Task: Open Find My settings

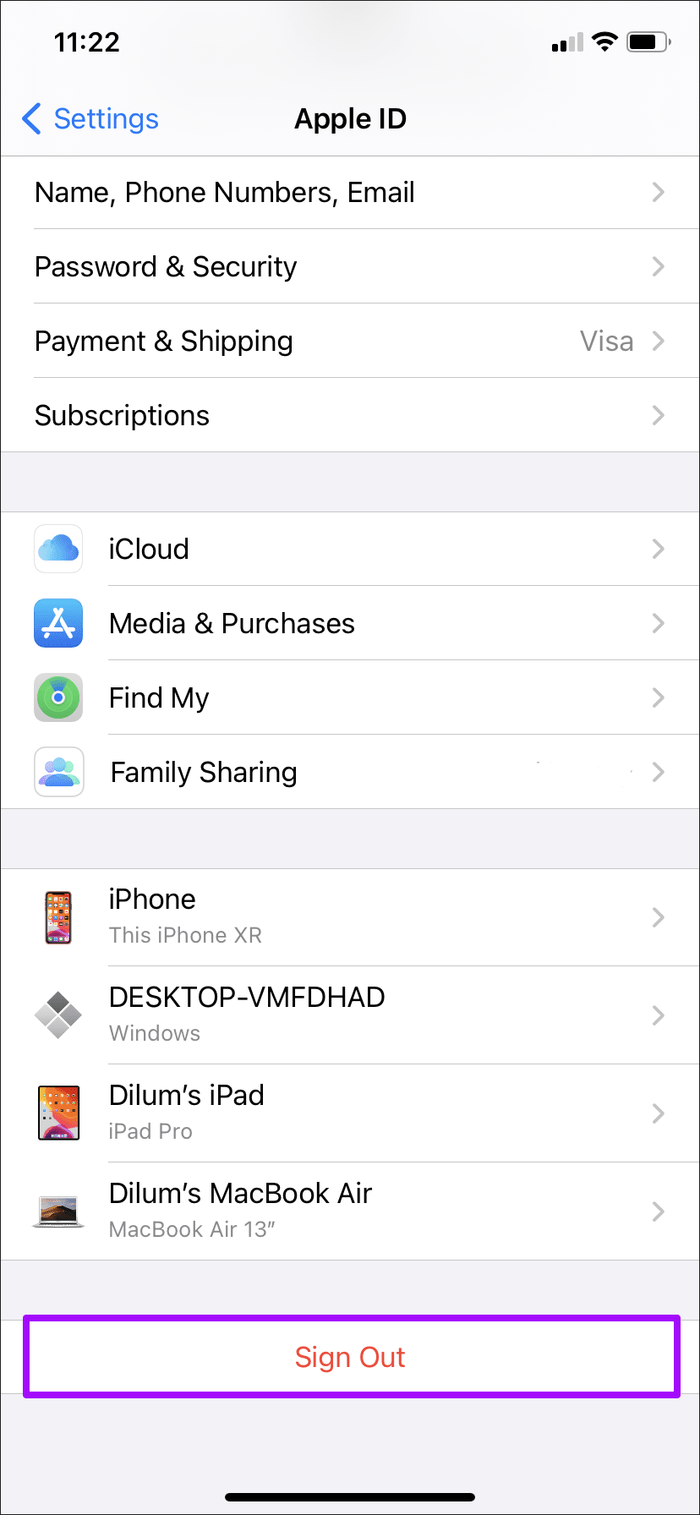Action: [350, 697]
